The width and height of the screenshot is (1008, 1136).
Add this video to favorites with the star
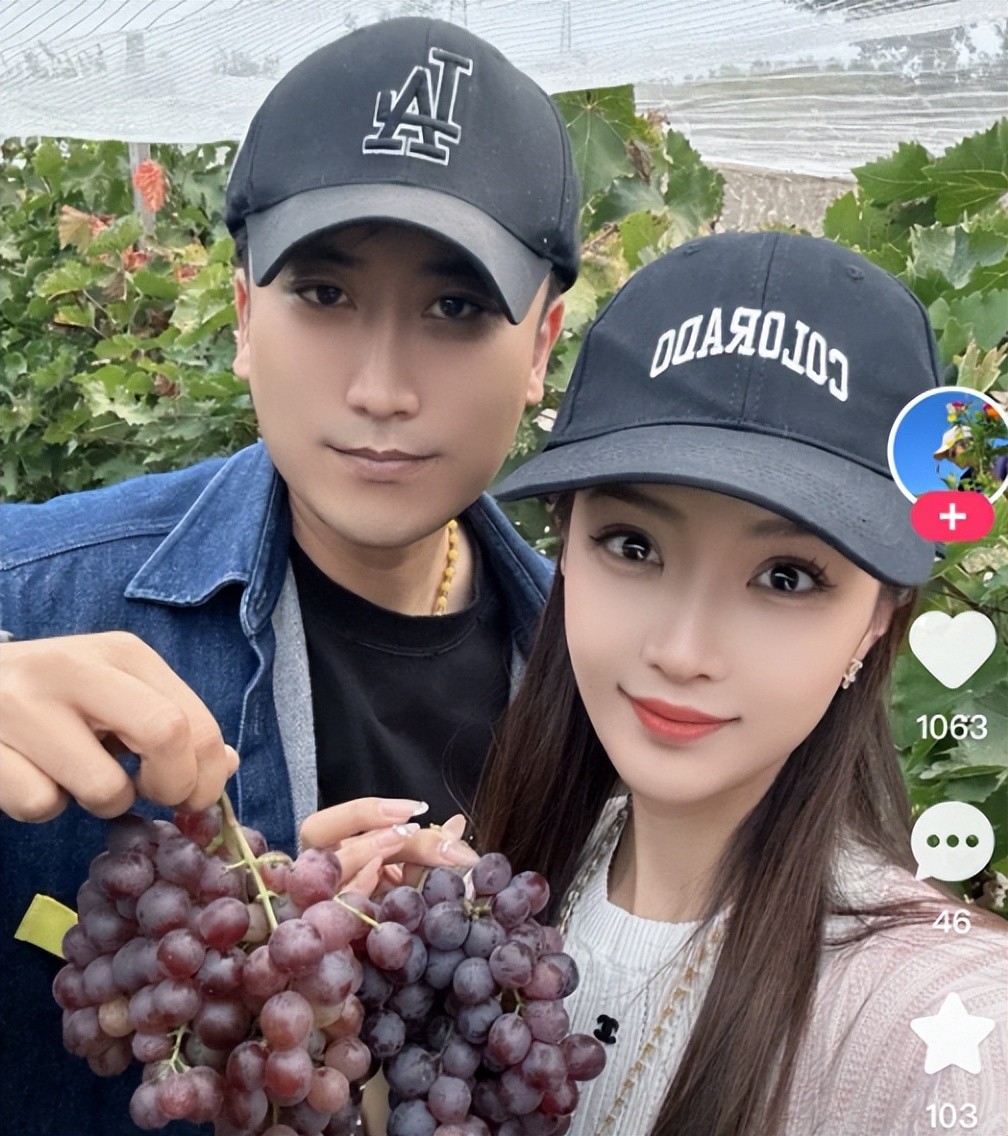pos(952,1035)
